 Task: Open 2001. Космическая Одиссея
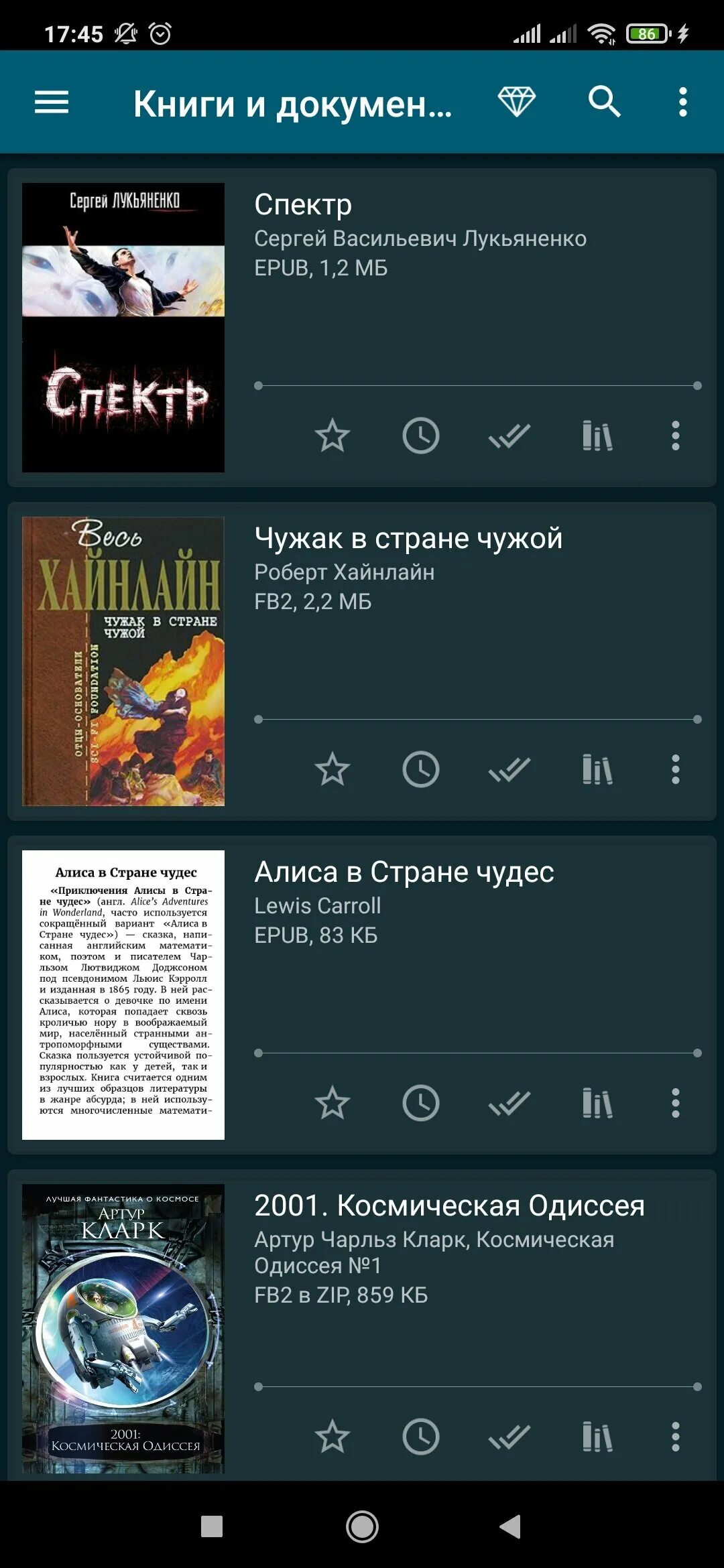(x=361, y=1325)
